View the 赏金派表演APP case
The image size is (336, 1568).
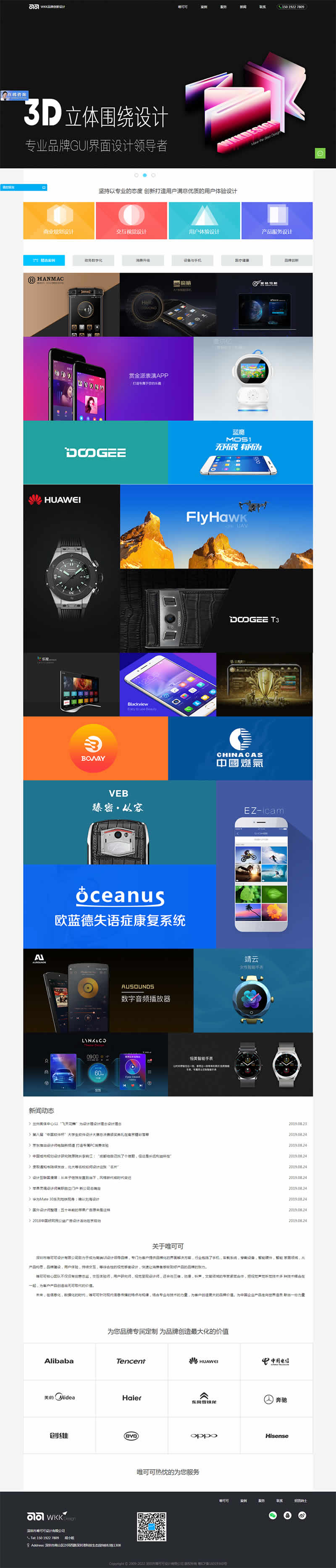pos(108,379)
